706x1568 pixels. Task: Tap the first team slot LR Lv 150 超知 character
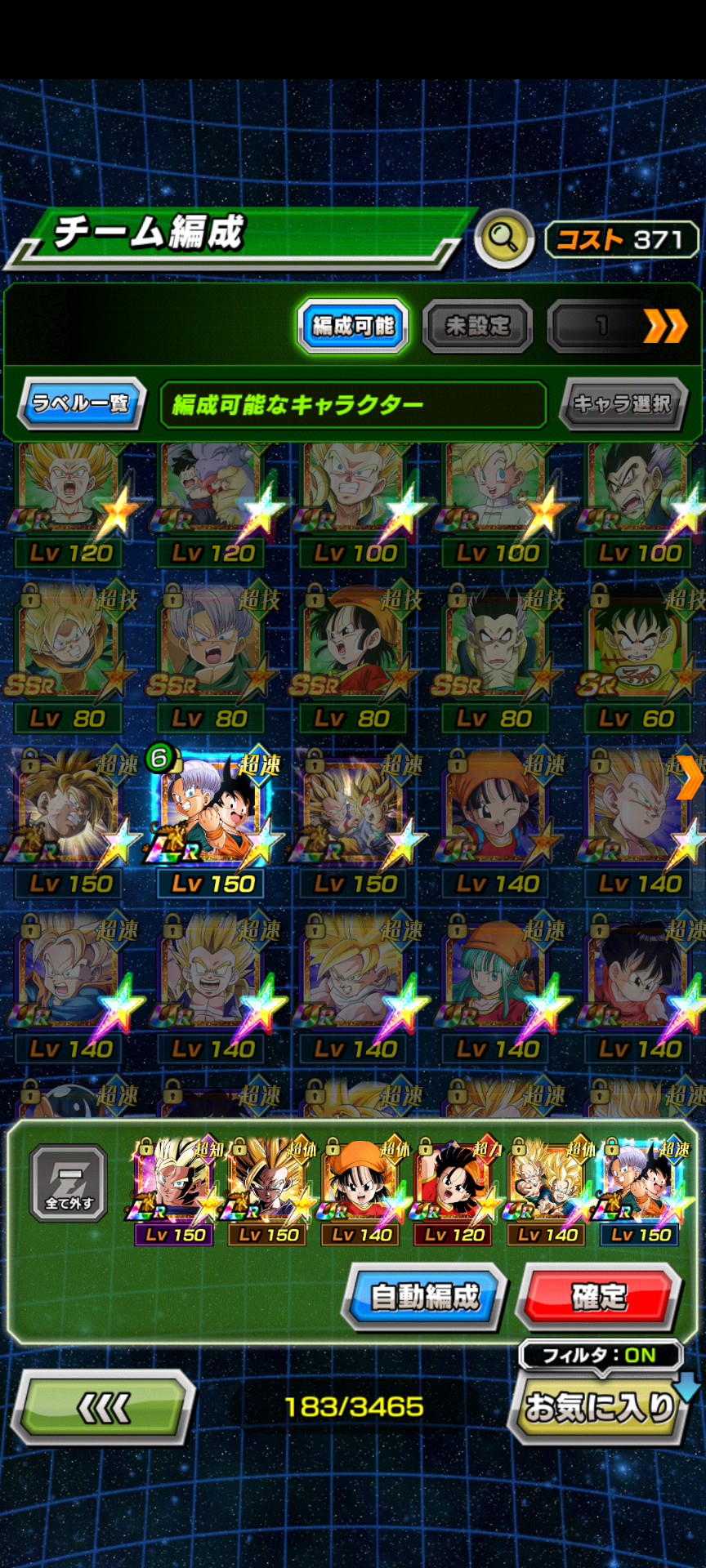click(176, 1192)
